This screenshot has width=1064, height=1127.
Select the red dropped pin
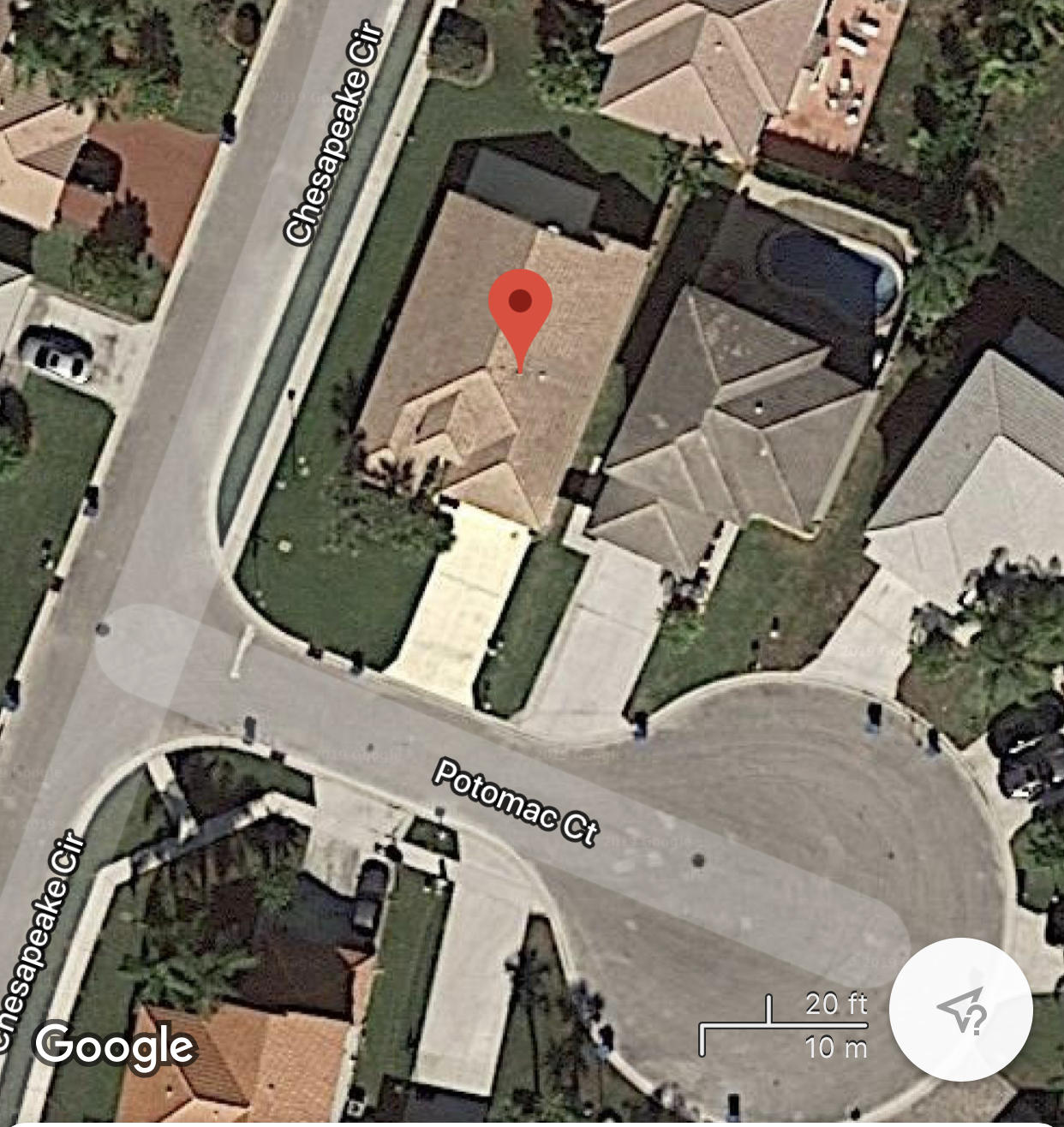pyautogui.click(x=520, y=309)
